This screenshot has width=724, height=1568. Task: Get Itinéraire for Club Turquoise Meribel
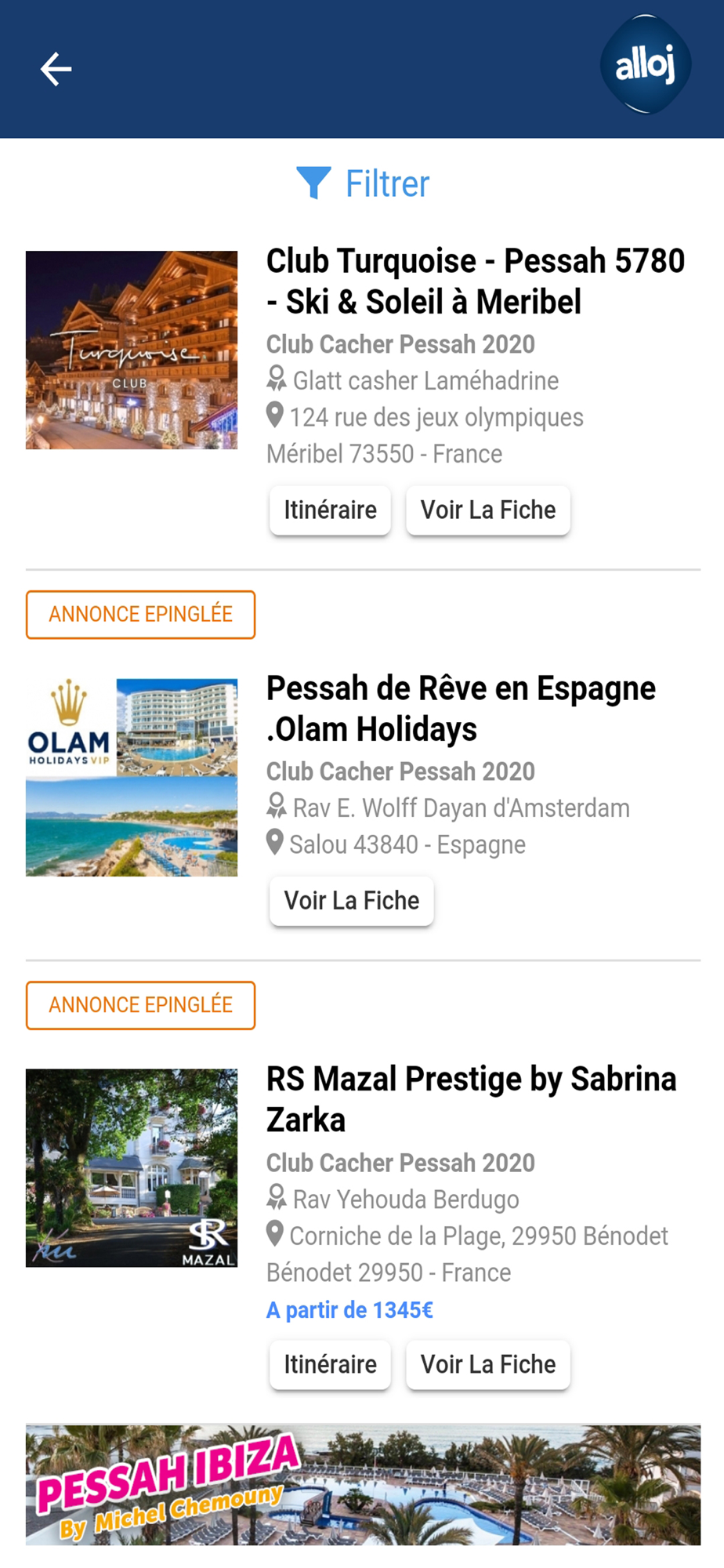(330, 510)
